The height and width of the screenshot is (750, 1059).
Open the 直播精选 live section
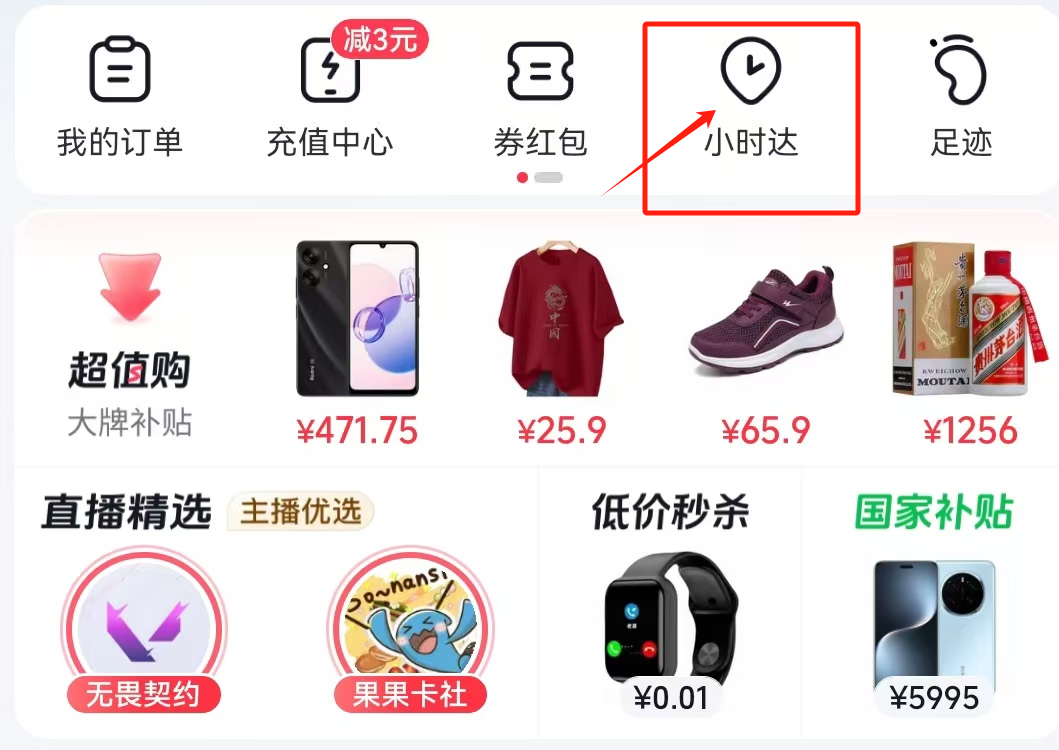127,512
